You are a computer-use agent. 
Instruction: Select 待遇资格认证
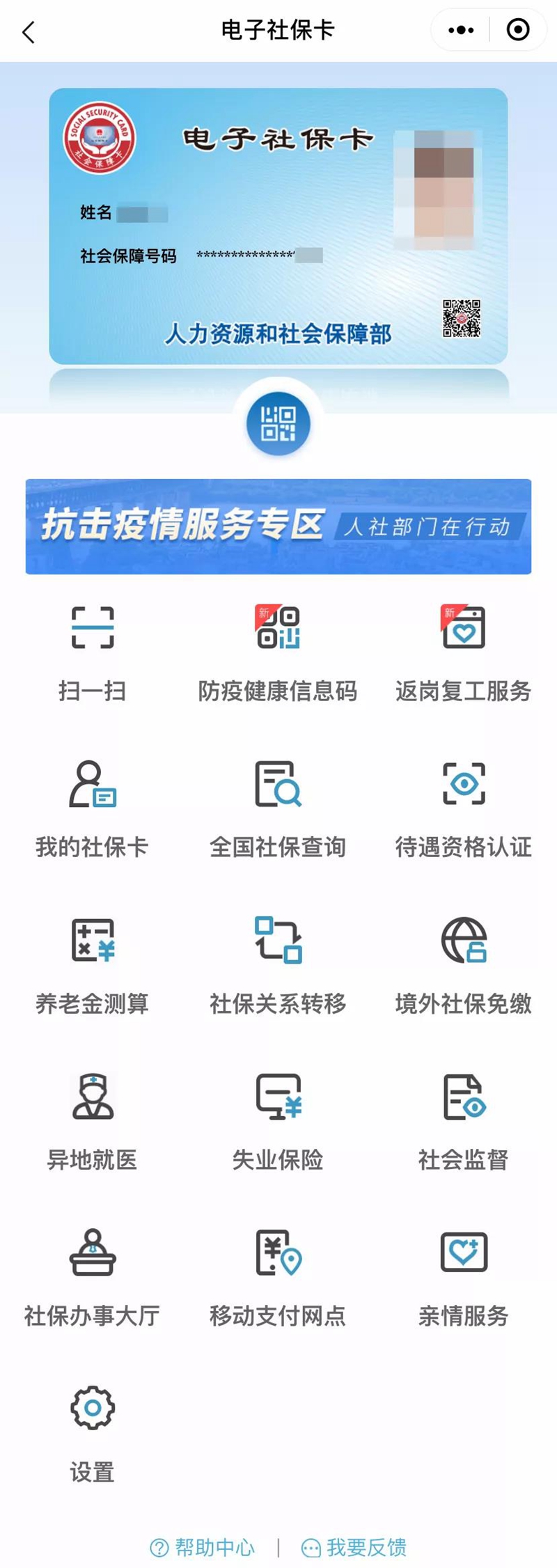(x=464, y=808)
